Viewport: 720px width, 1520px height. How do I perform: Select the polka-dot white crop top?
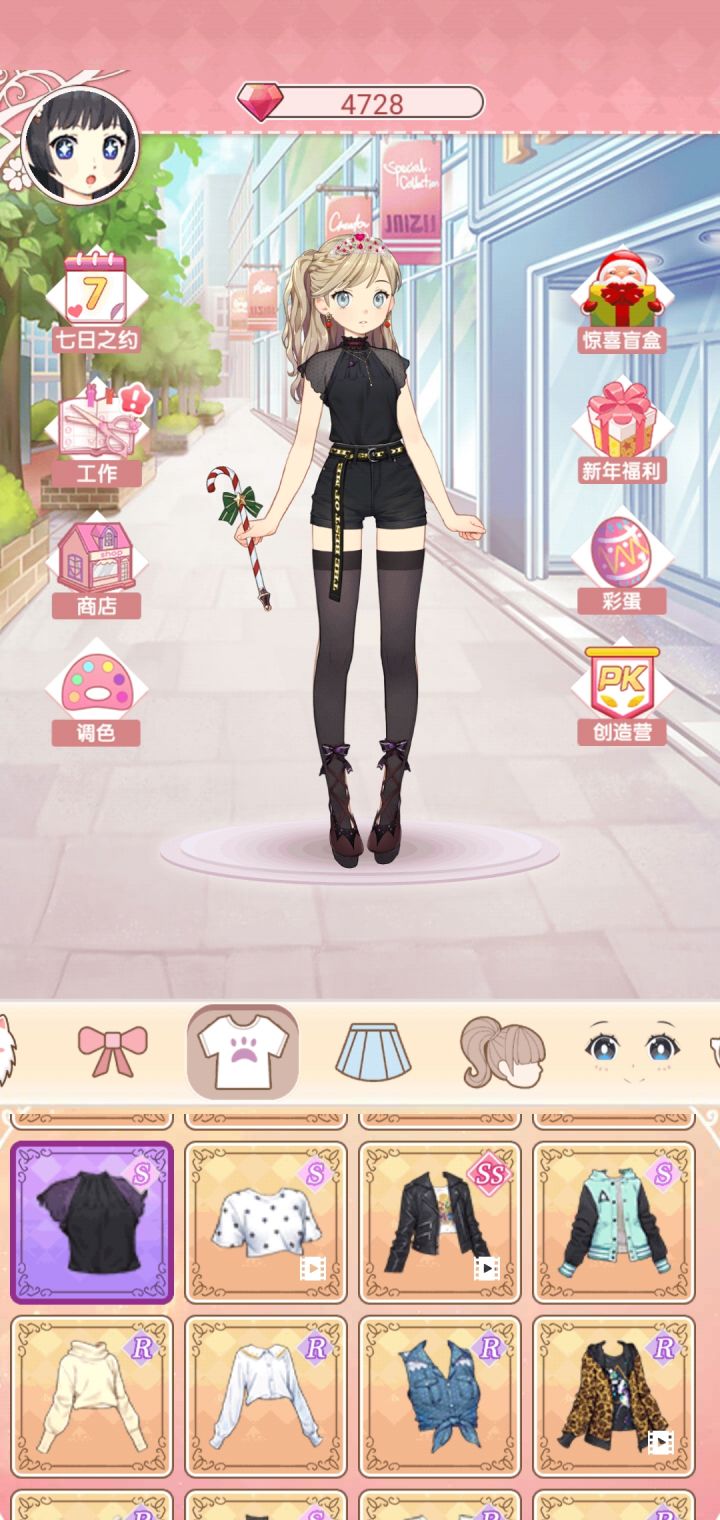click(265, 1218)
